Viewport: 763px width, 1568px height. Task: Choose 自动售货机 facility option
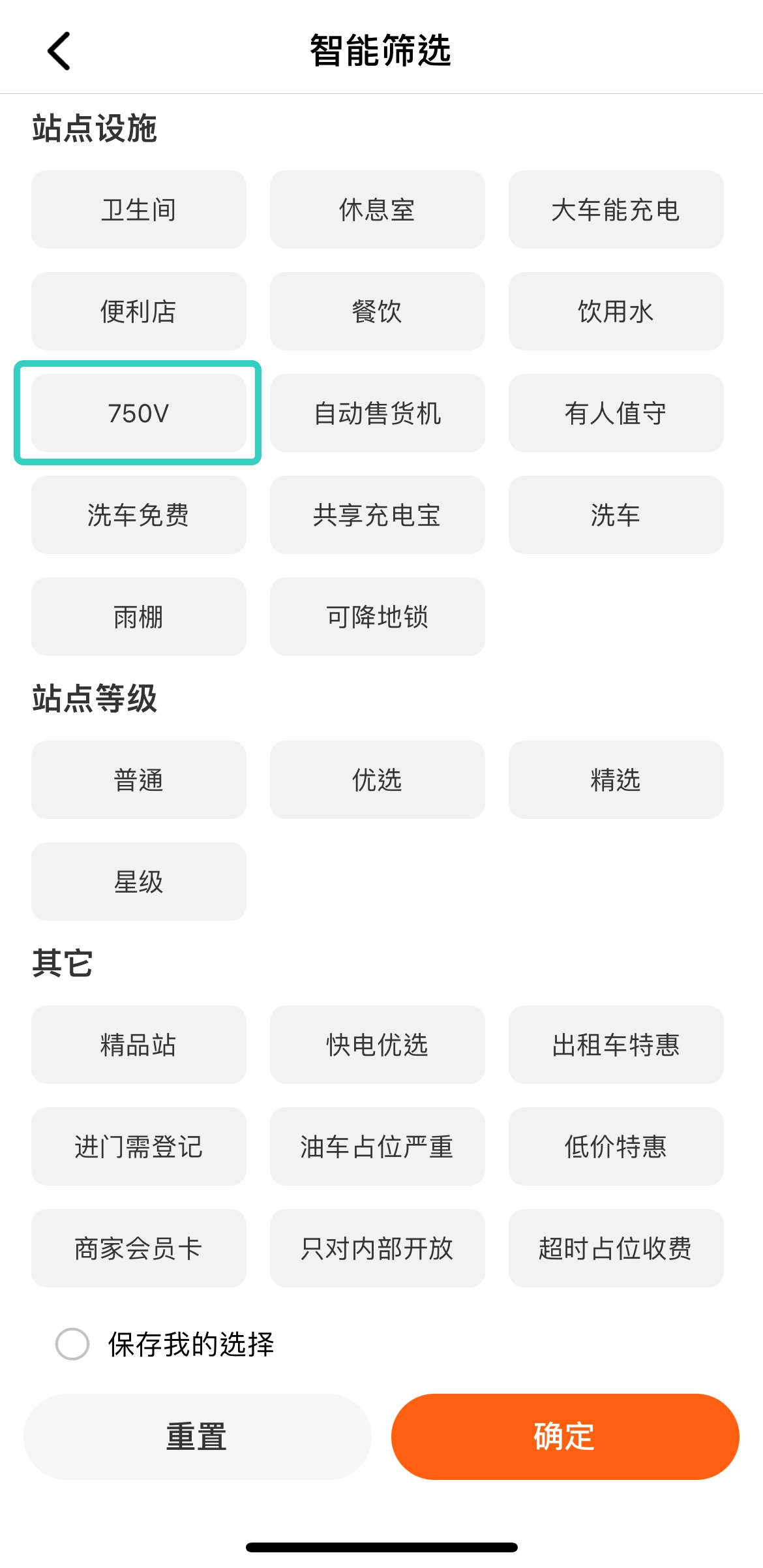click(377, 413)
